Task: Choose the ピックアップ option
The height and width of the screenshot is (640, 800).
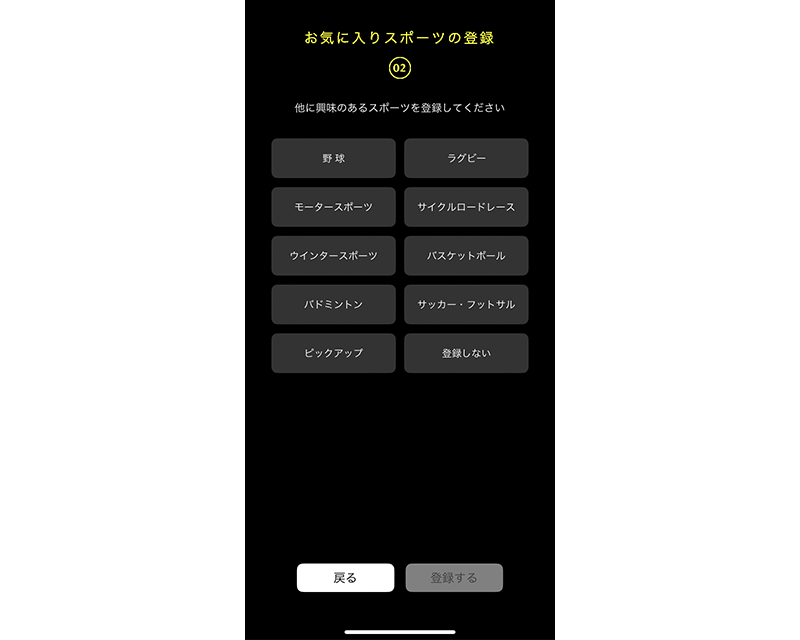Action: point(333,353)
